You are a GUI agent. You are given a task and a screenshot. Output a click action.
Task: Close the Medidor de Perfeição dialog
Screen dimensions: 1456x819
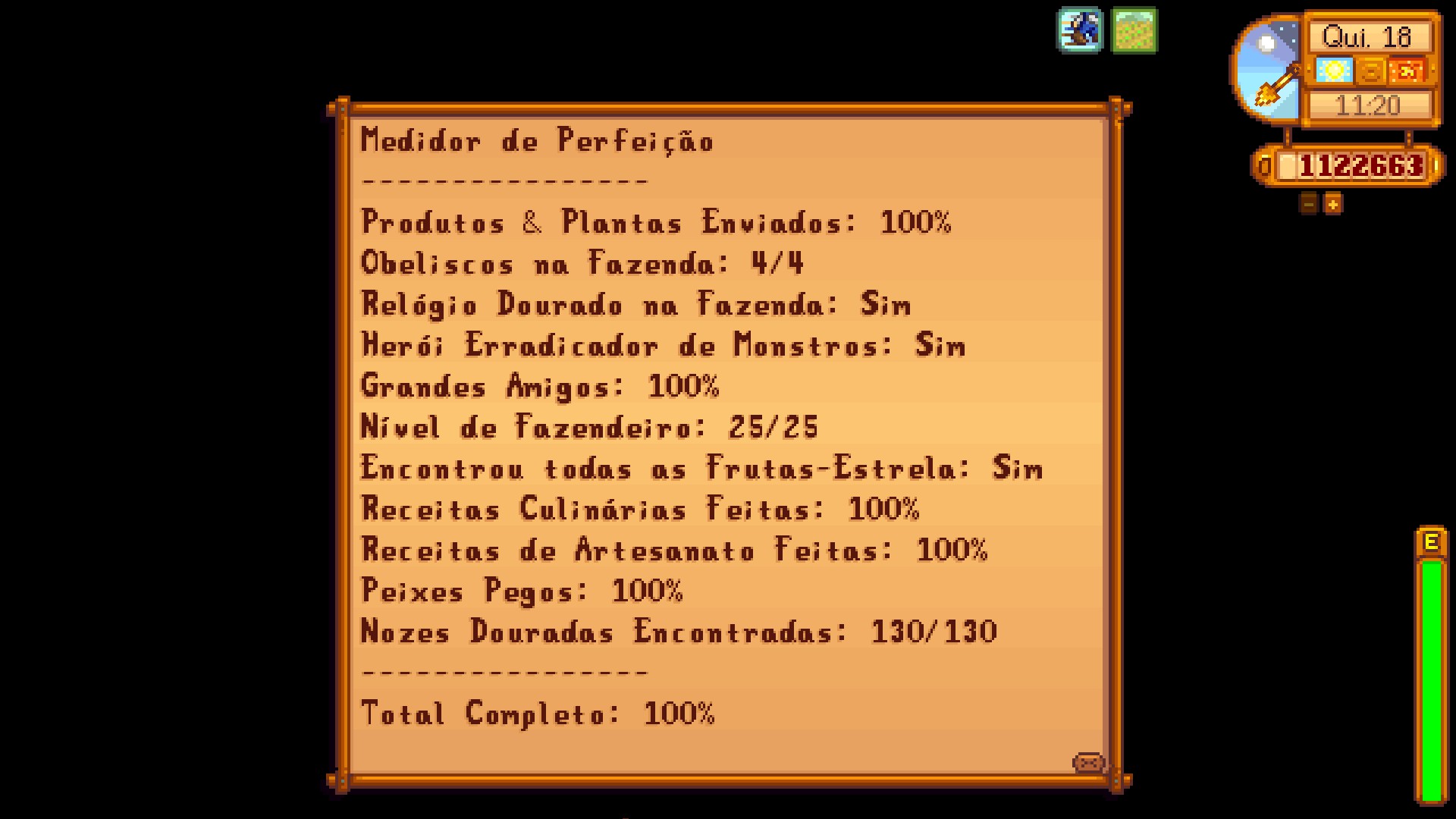tap(1088, 763)
